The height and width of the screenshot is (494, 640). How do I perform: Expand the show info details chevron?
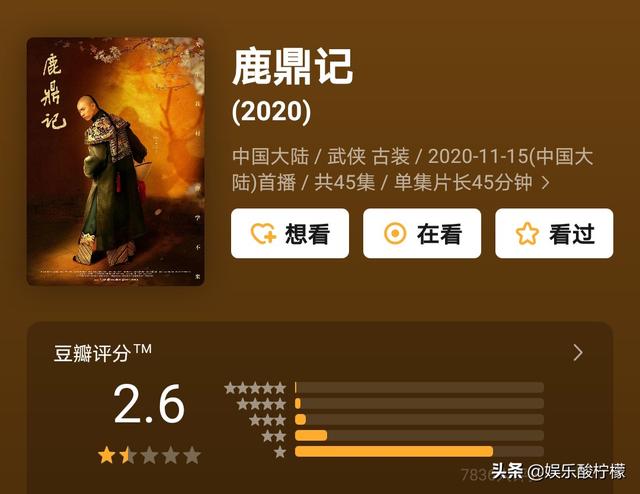pyautogui.click(x=545, y=183)
